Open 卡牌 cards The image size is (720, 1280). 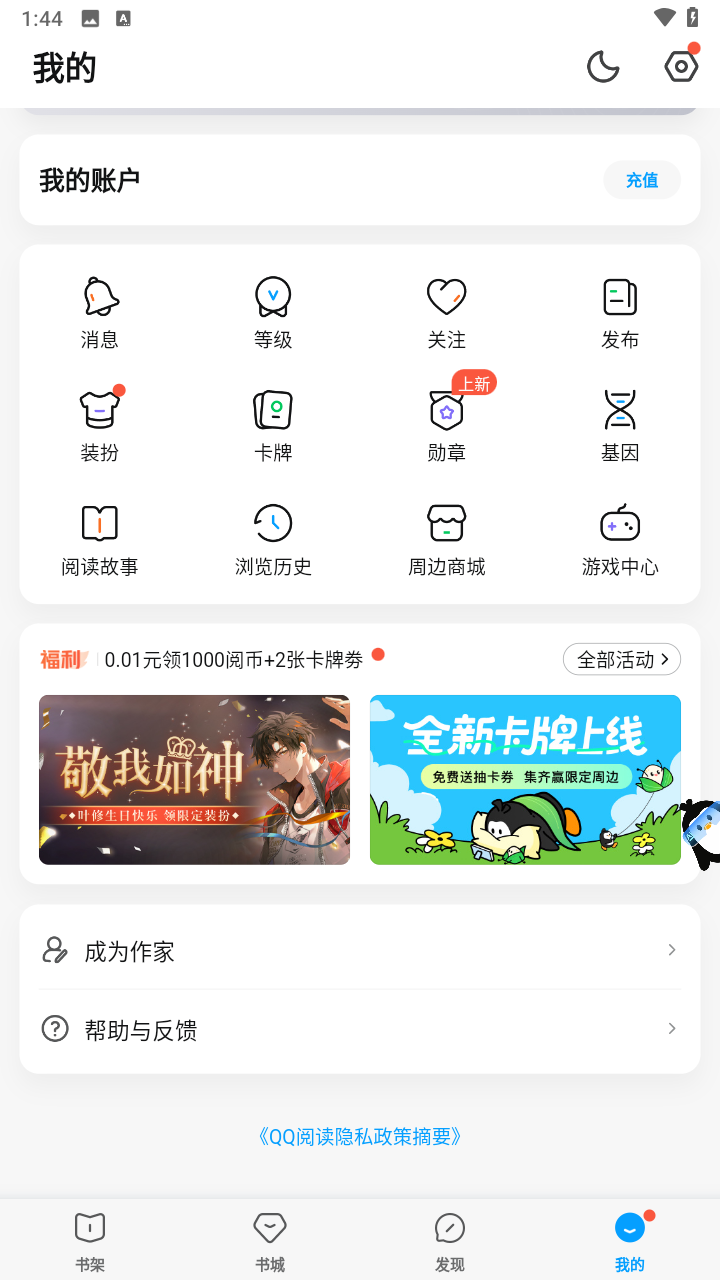tap(273, 425)
